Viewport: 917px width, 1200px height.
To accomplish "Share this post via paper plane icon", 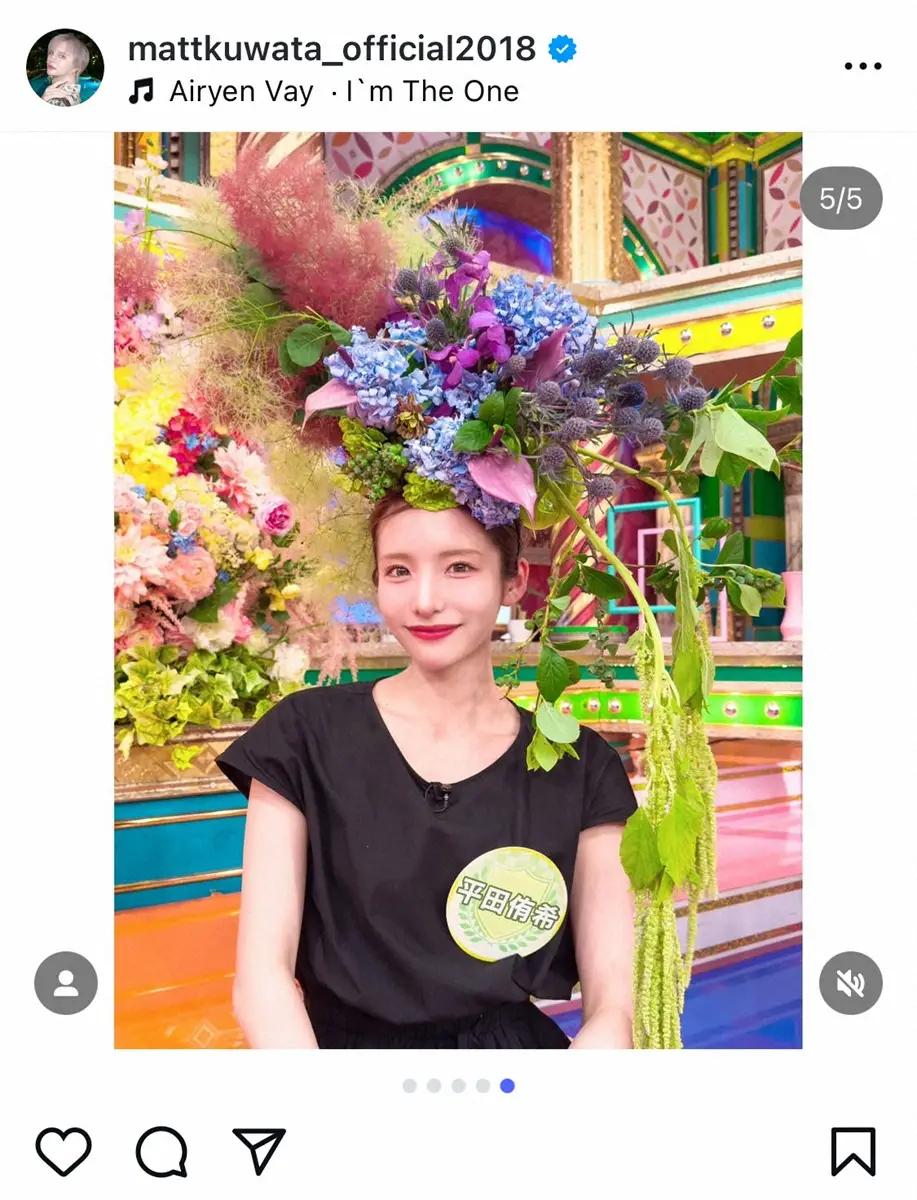I will (259, 1151).
